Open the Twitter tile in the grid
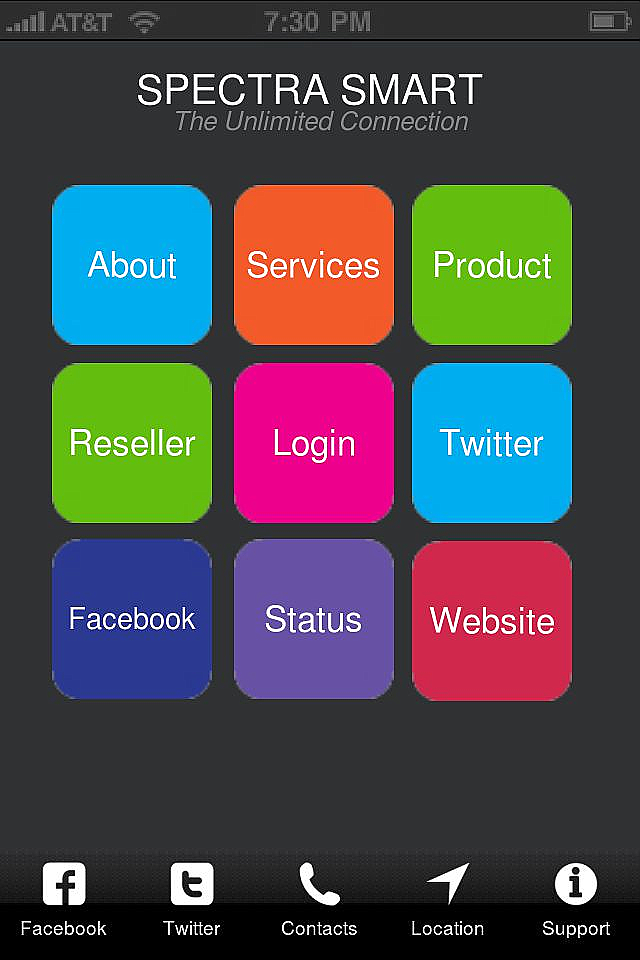640x960 pixels. pos(492,443)
